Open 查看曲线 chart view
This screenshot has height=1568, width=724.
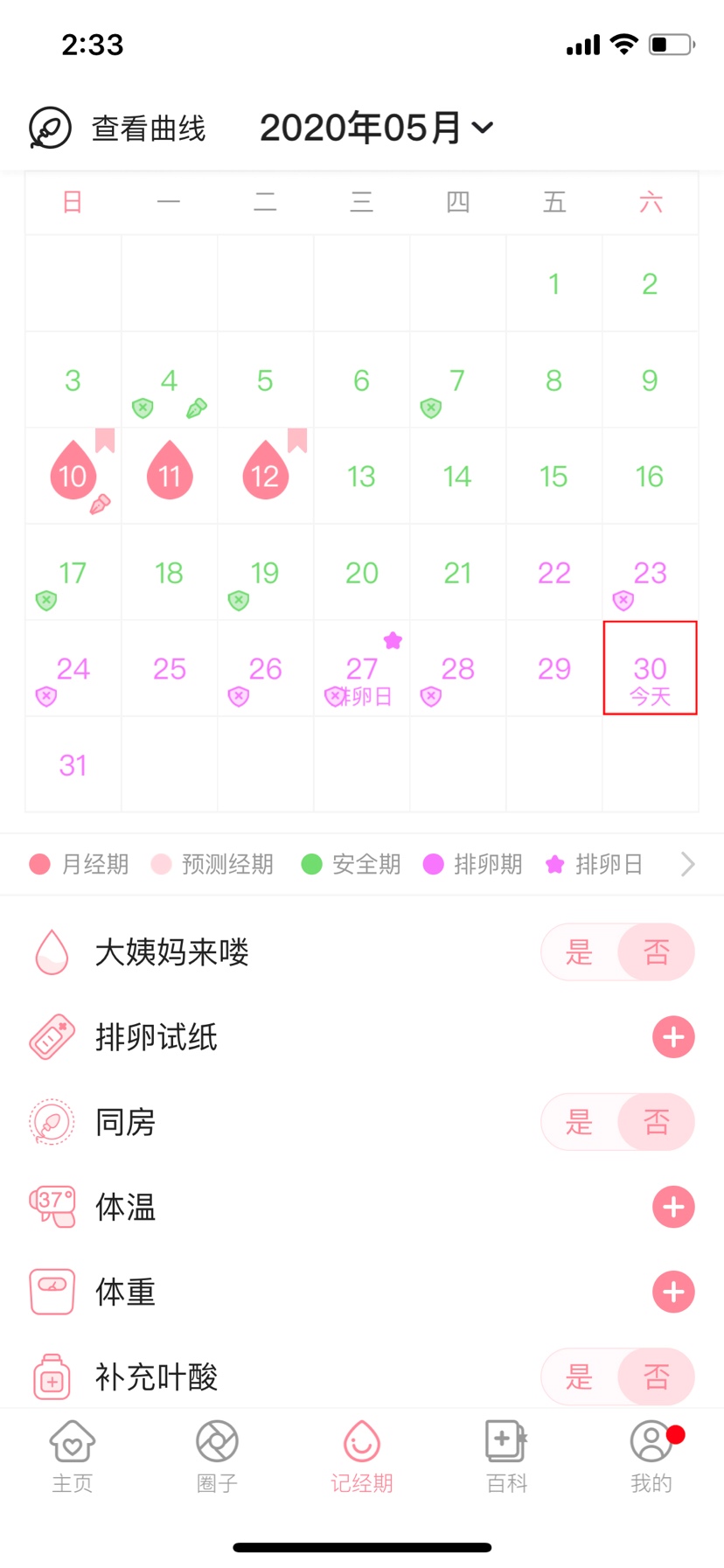[118, 129]
